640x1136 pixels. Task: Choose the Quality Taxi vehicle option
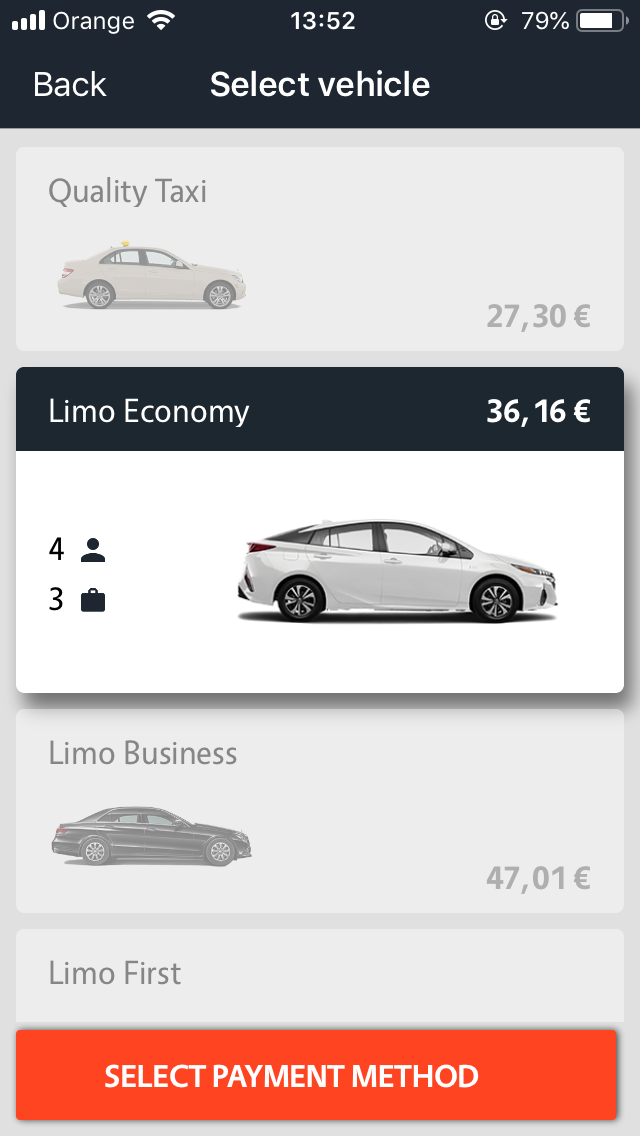[320, 249]
